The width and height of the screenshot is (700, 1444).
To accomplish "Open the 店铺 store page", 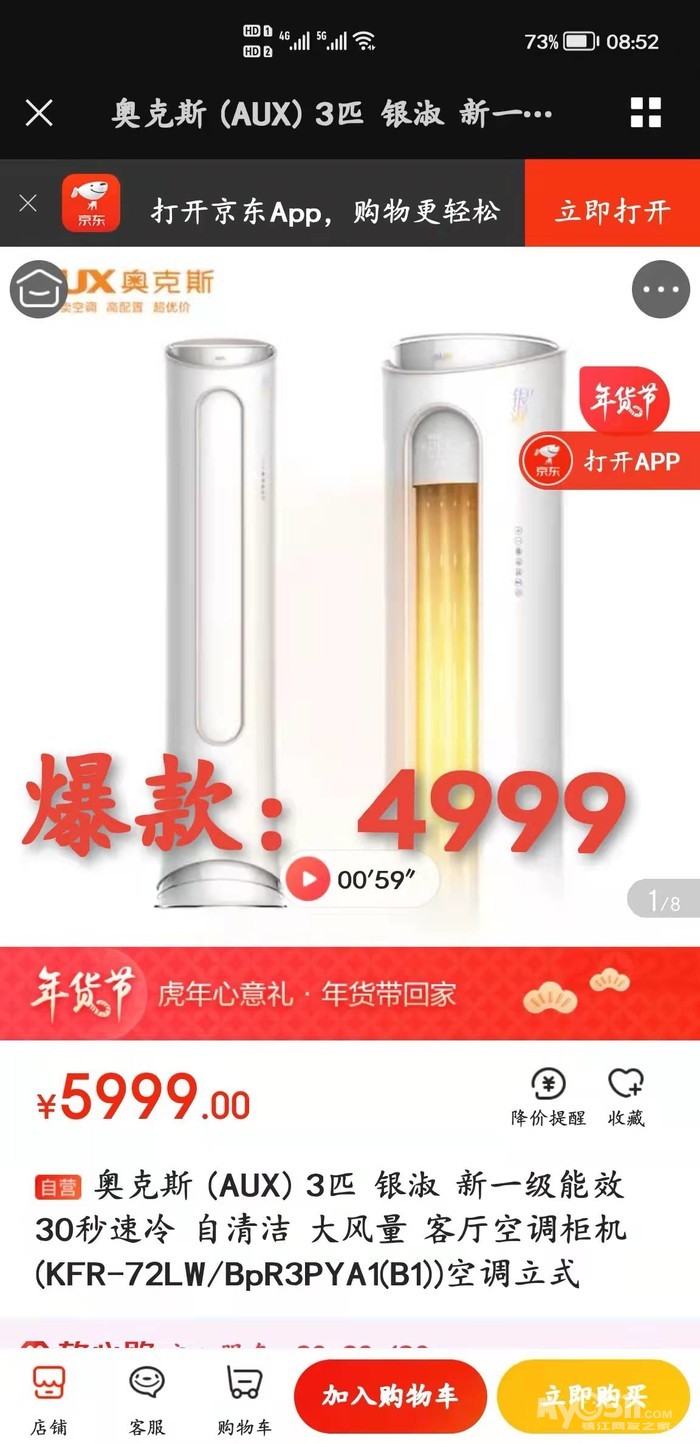I will 49,1398.
